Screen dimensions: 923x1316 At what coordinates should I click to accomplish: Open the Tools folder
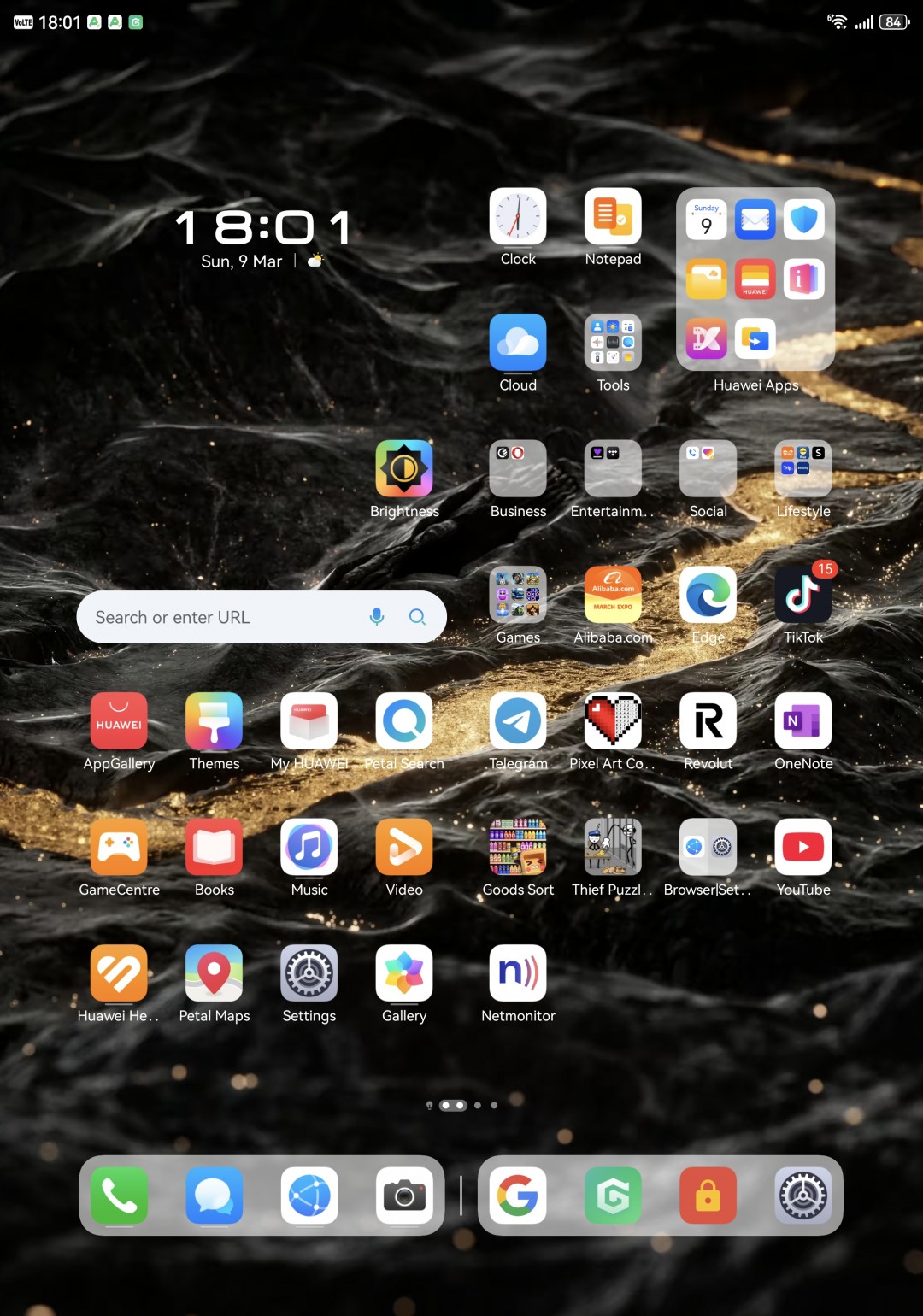point(613,342)
